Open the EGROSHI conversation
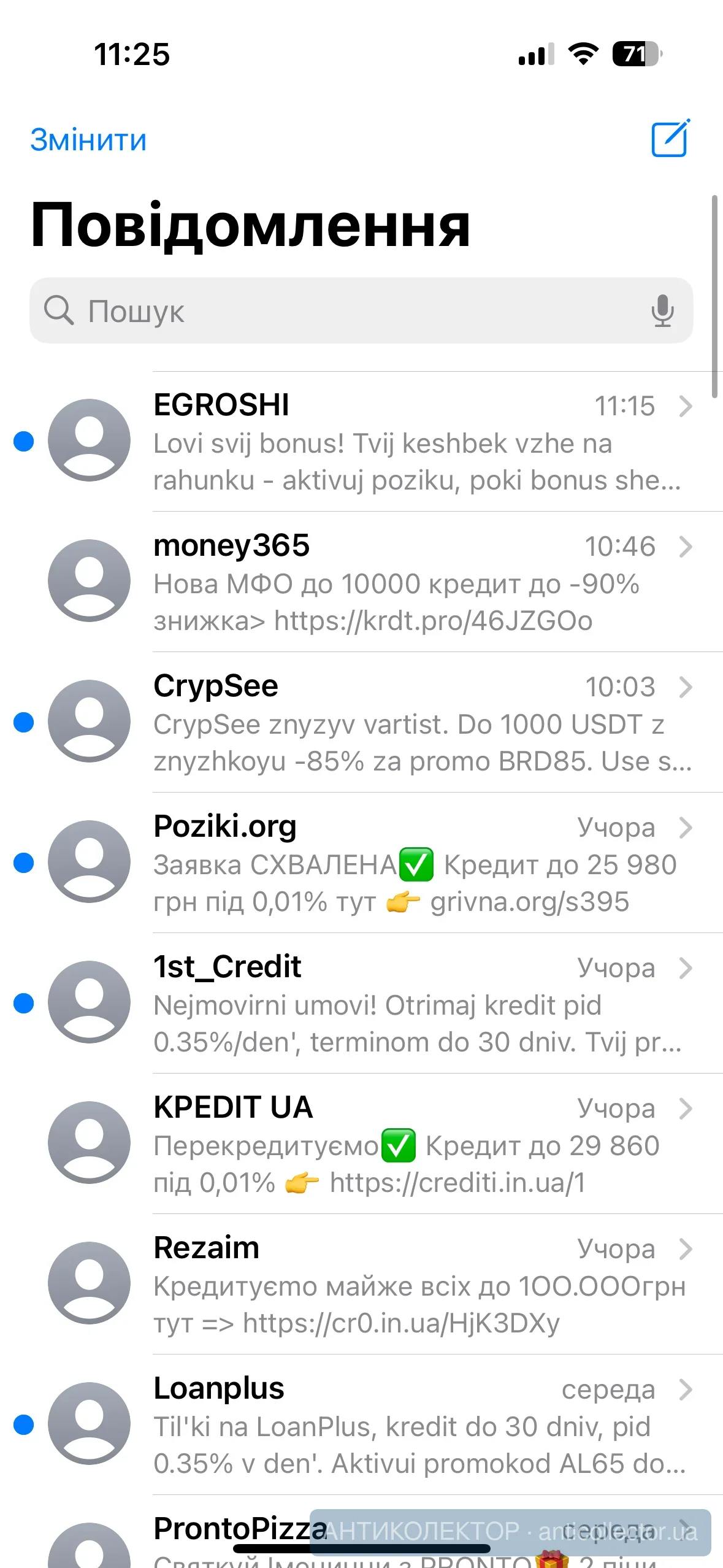 417,442
